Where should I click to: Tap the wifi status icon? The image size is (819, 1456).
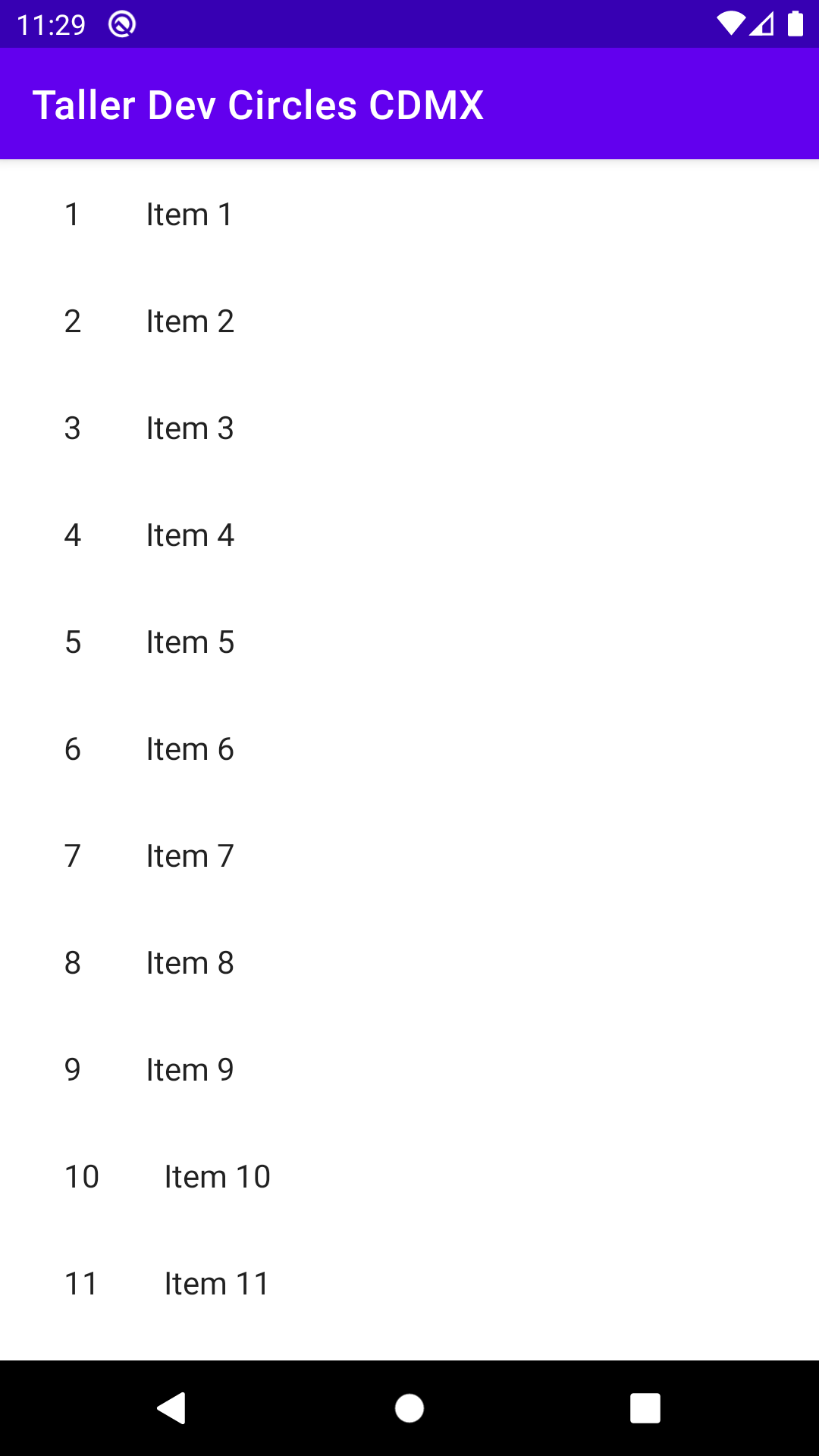tap(730, 24)
